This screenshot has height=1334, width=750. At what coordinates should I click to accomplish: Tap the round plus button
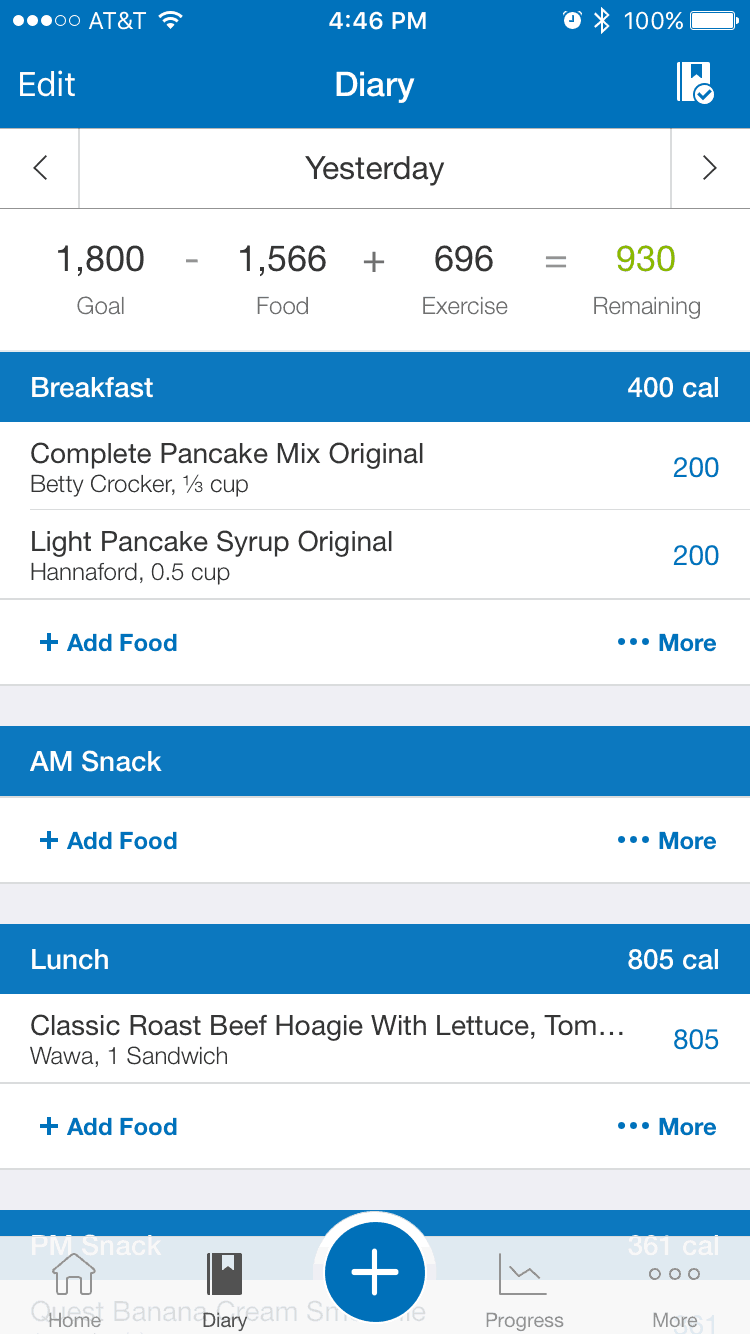375,1273
